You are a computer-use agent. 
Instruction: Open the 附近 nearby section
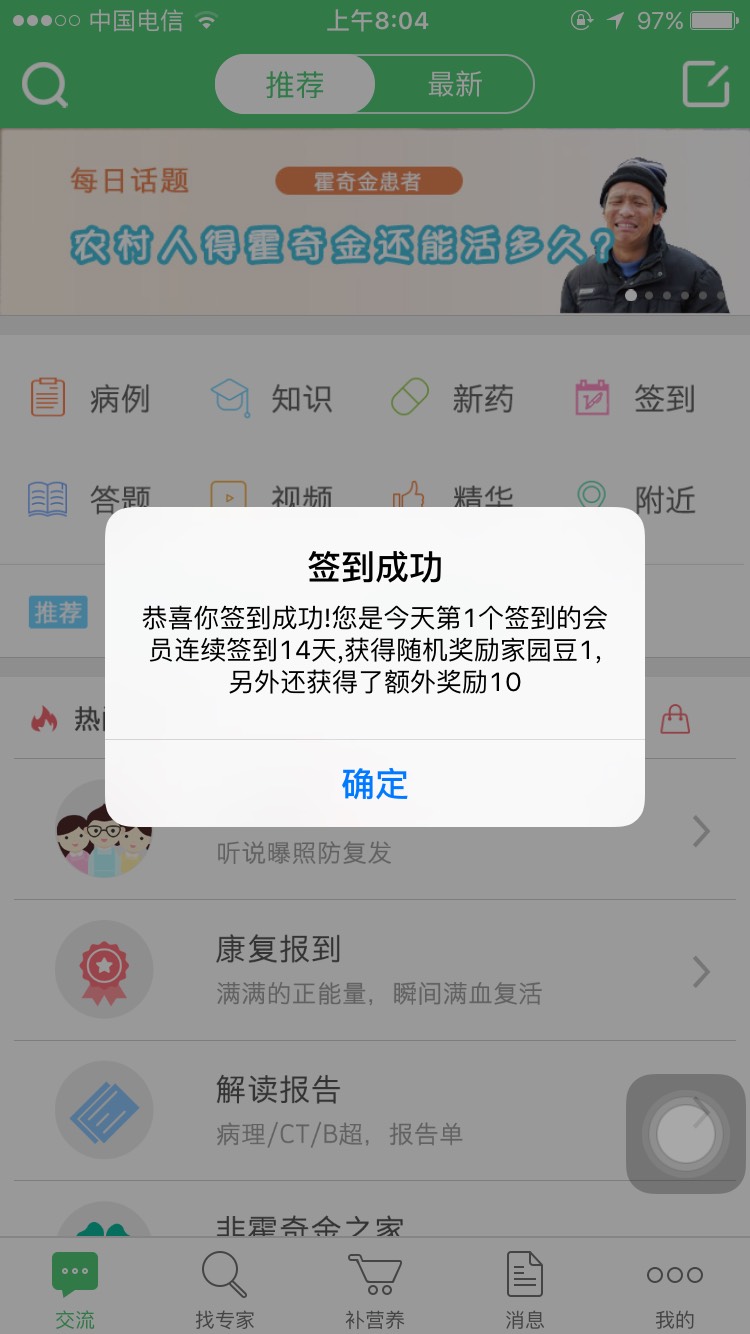click(636, 497)
